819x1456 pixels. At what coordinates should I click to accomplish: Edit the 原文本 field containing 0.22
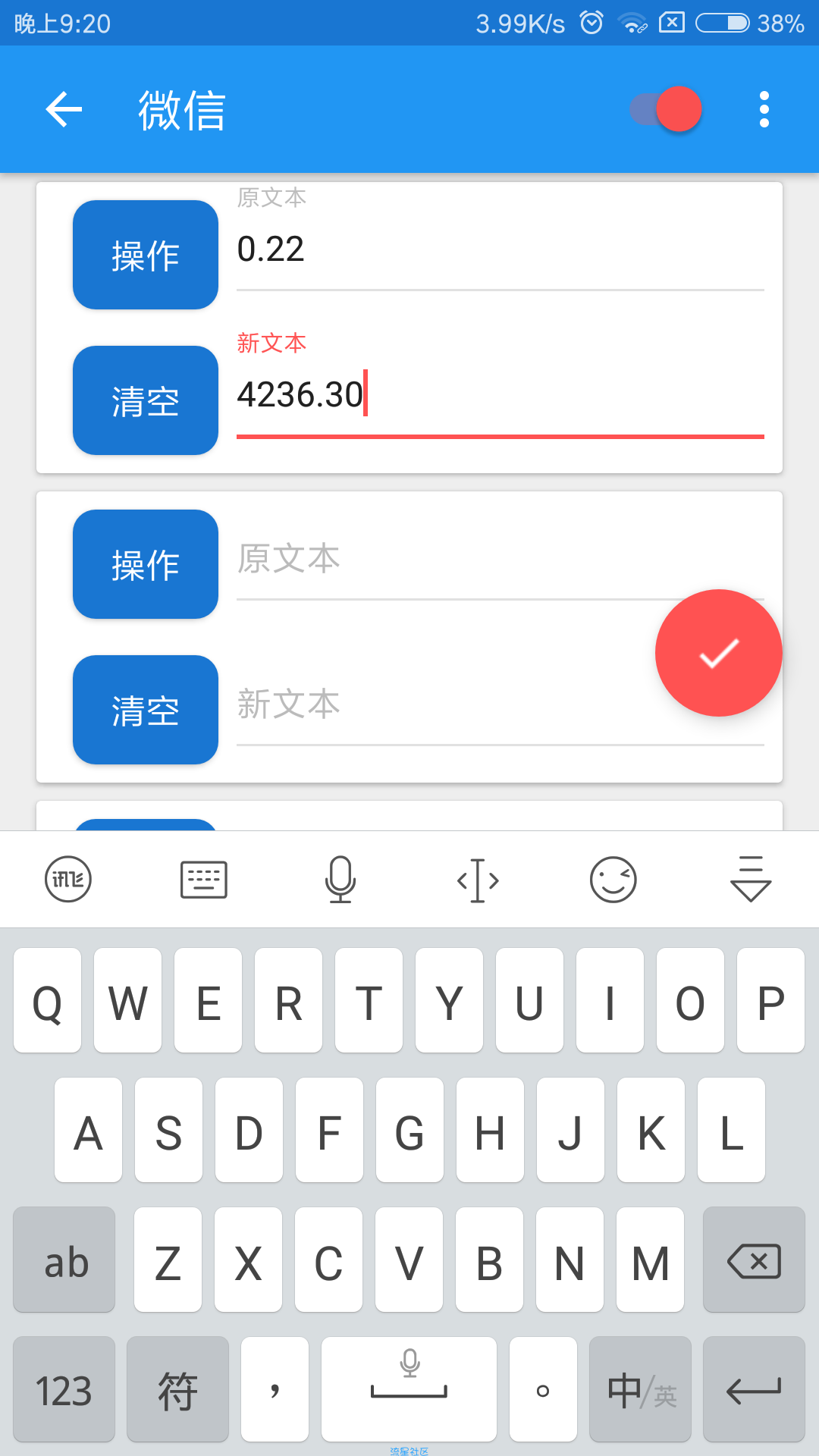coord(499,250)
